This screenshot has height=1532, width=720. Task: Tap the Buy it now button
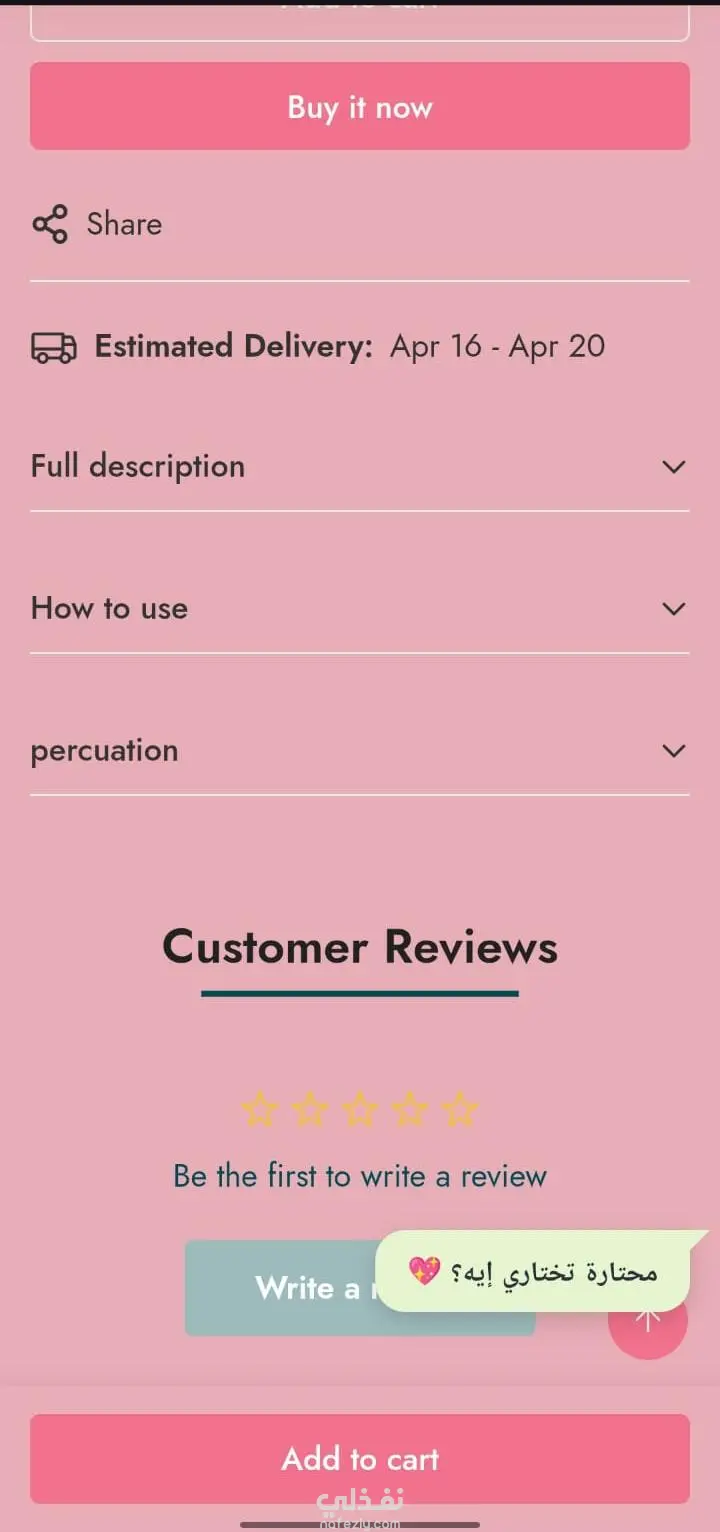pyautogui.click(x=360, y=107)
